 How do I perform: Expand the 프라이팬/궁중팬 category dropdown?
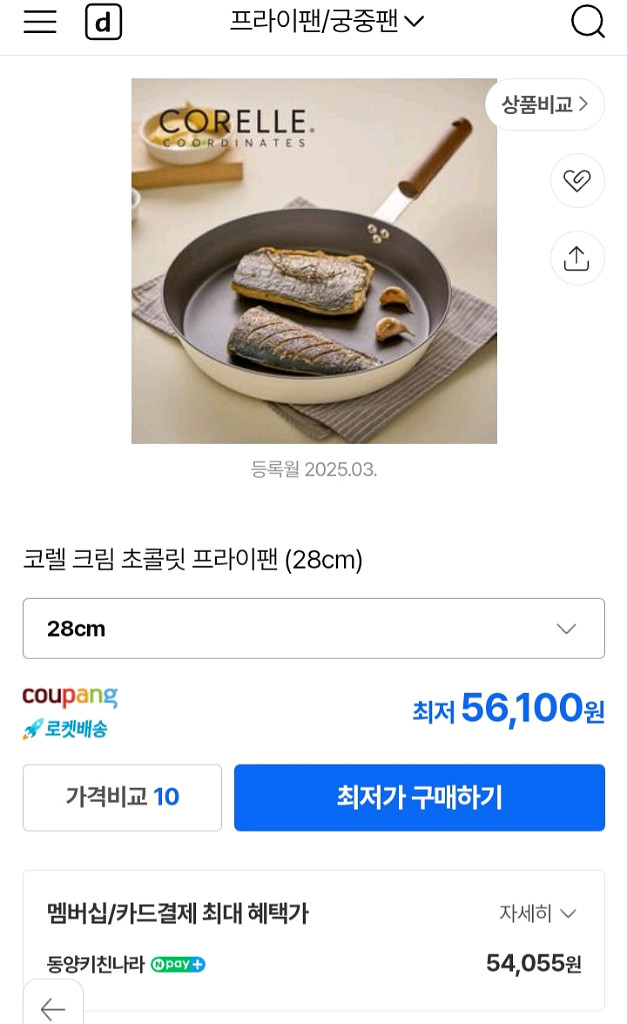coord(327,21)
